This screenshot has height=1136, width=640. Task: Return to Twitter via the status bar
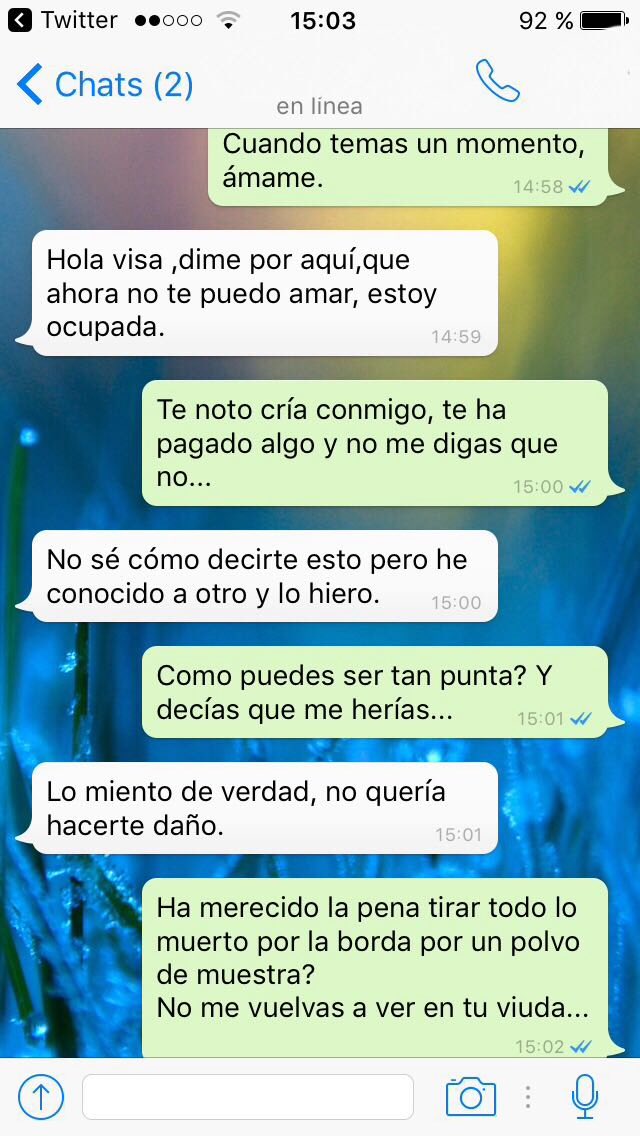point(62,20)
